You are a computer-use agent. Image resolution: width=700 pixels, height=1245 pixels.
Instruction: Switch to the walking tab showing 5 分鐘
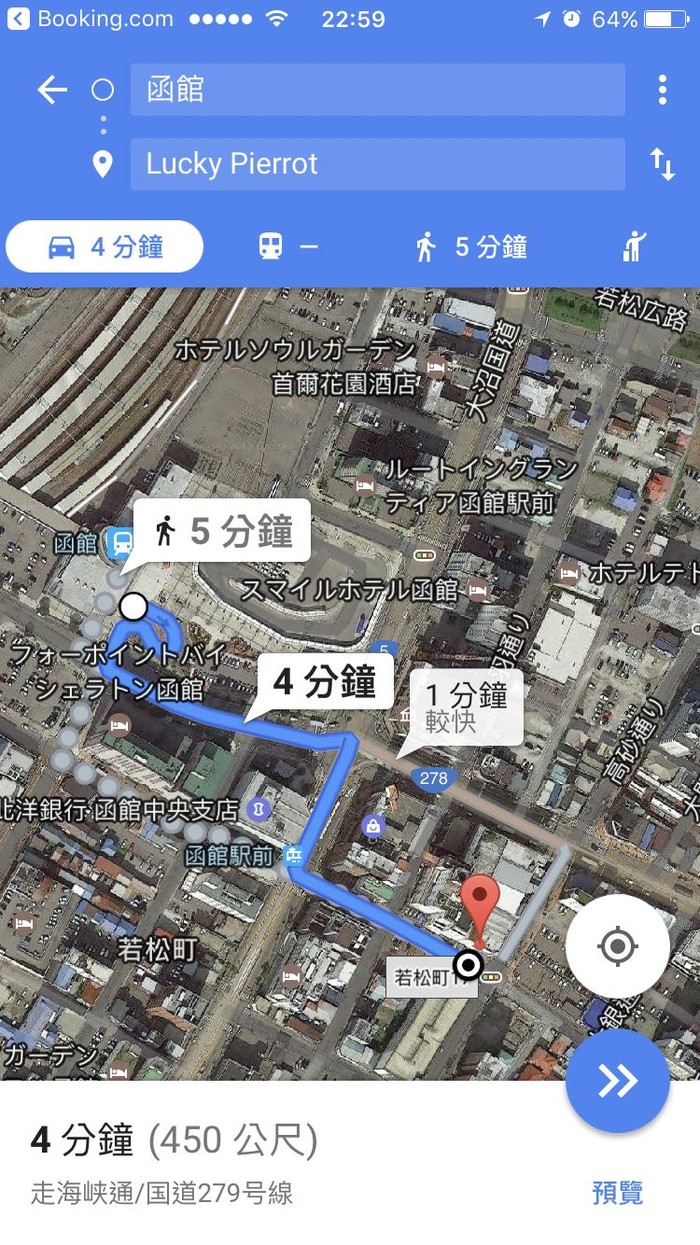click(470, 247)
